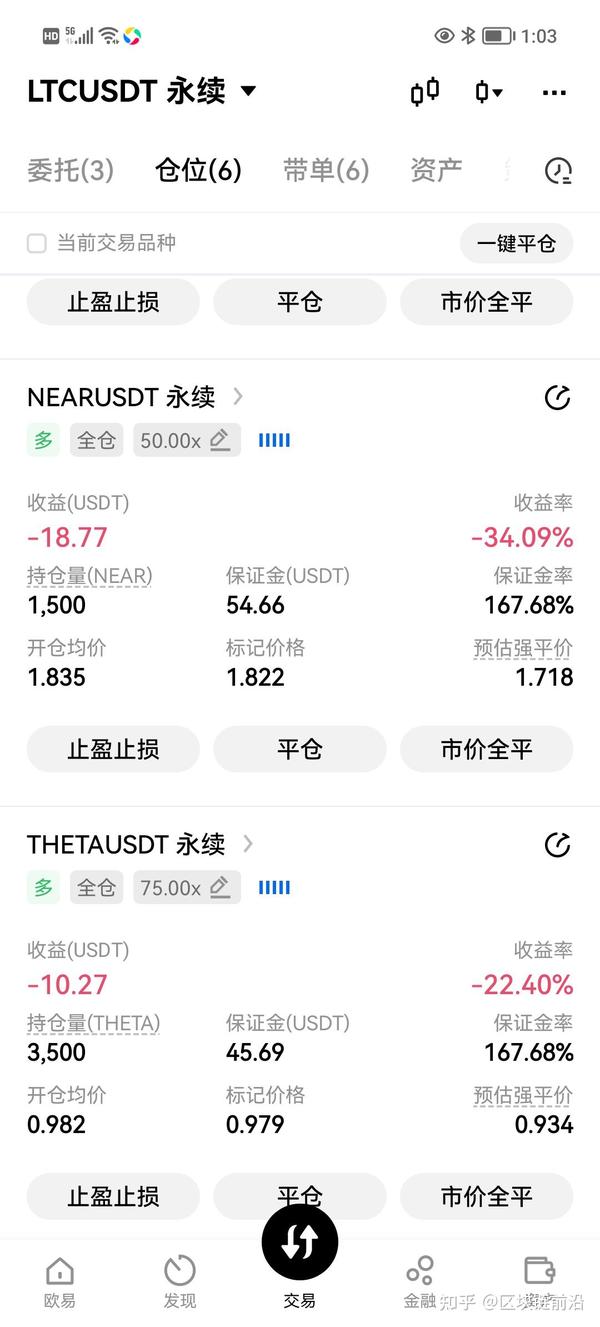The width and height of the screenshot is (600, 1327).
Task: Open the overflow menu with three dots
Action: pyautogui.click(x=554, y=92)
